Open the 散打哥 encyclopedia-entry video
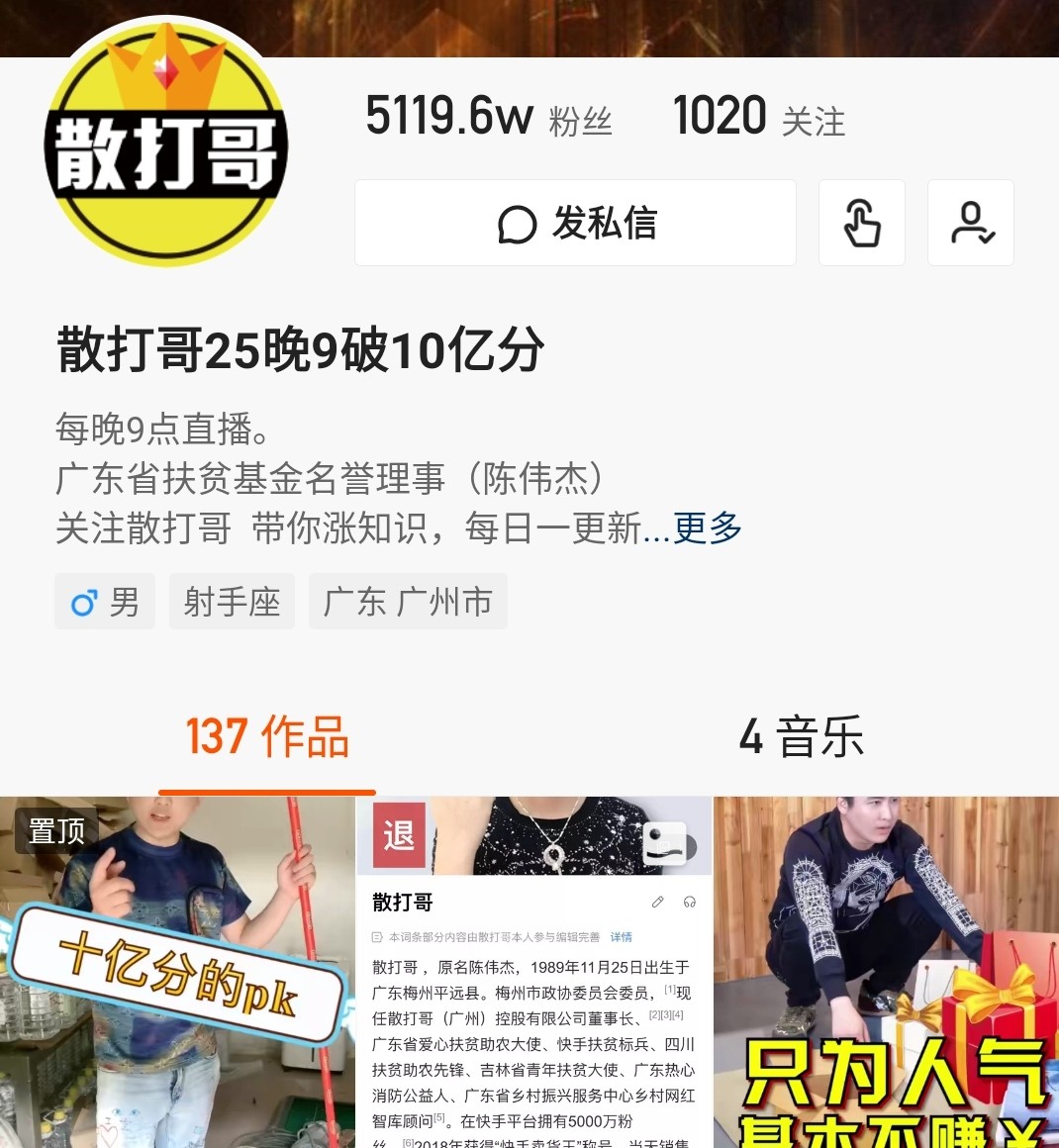 pos(533,972)
